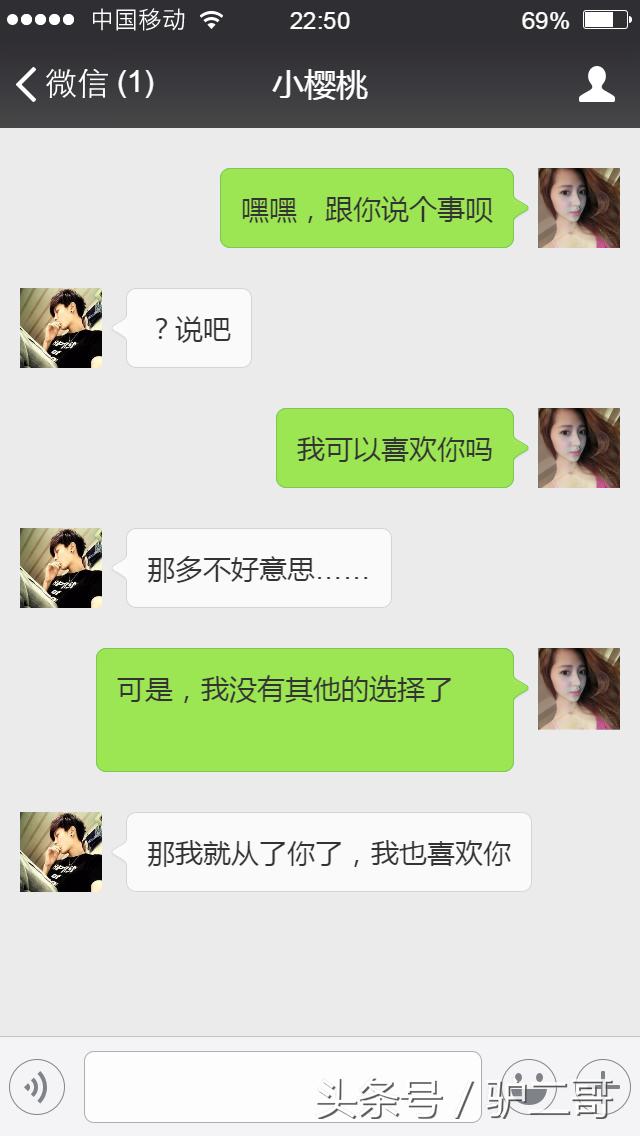Open chat details via the profile icon
Image resolution: width=640 pixels, height=1136 pixels.
pos(597,84)
